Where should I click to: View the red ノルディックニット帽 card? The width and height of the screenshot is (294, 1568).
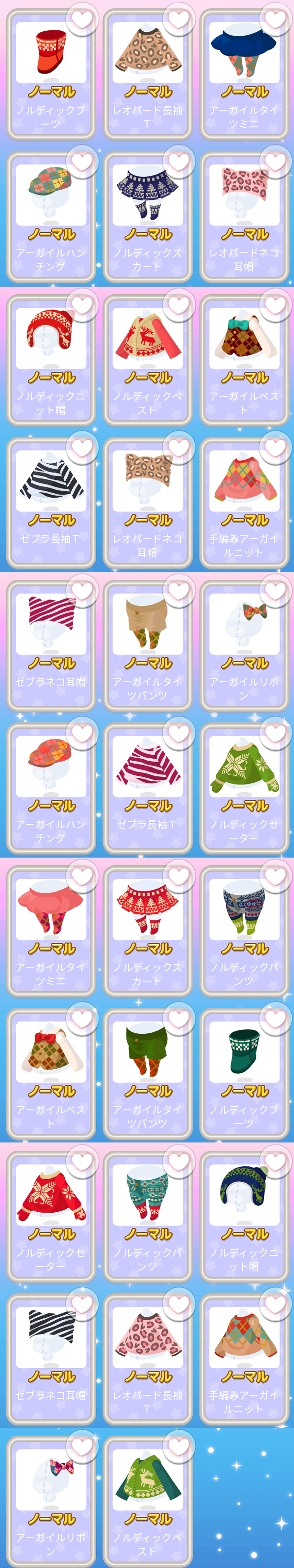pyautogui.click(x=51, y=360)
